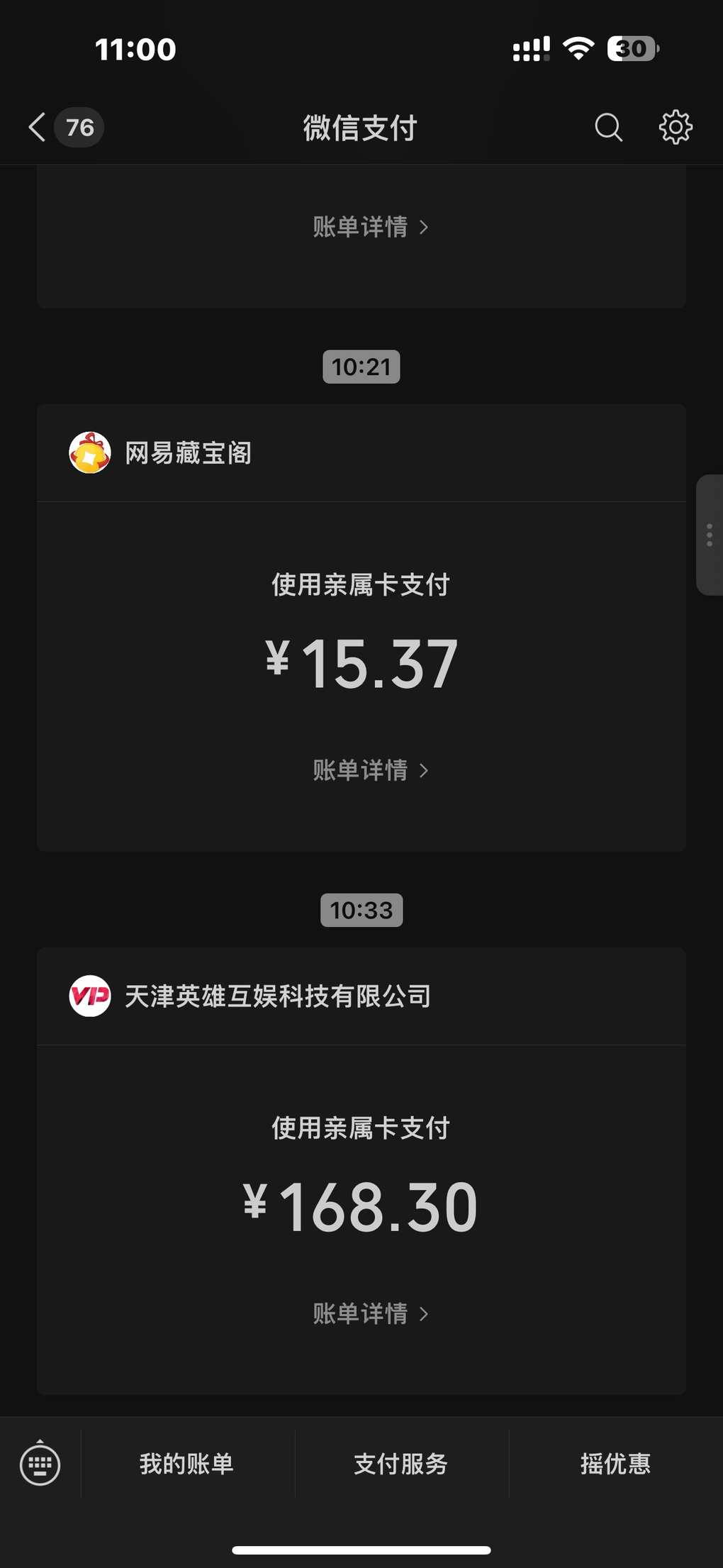Open the settings gear
This screenshot has width=723, height=1568.
pyautogui.click(x=675, y=128)
